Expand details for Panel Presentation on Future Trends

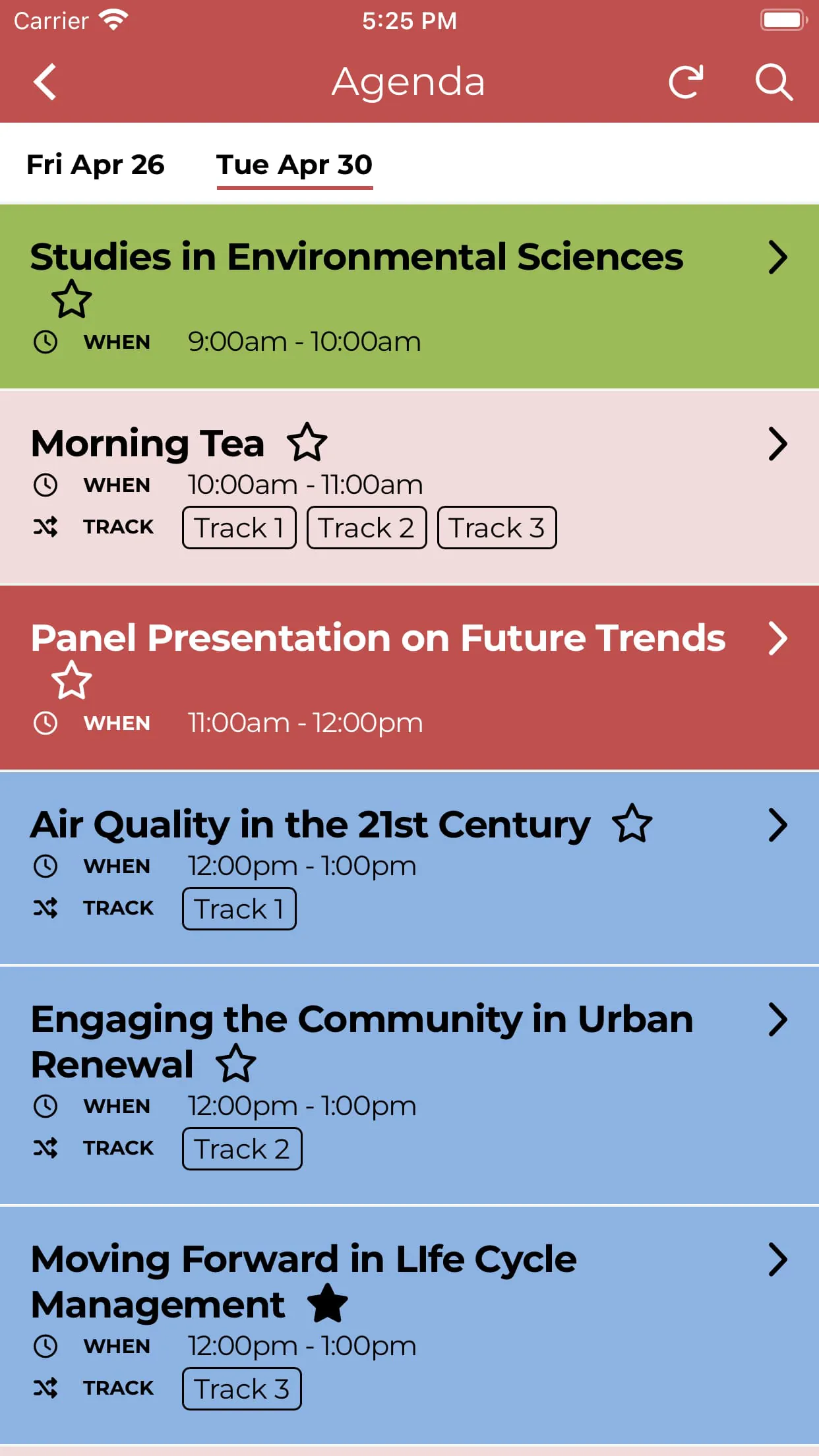tap(777, 638)
